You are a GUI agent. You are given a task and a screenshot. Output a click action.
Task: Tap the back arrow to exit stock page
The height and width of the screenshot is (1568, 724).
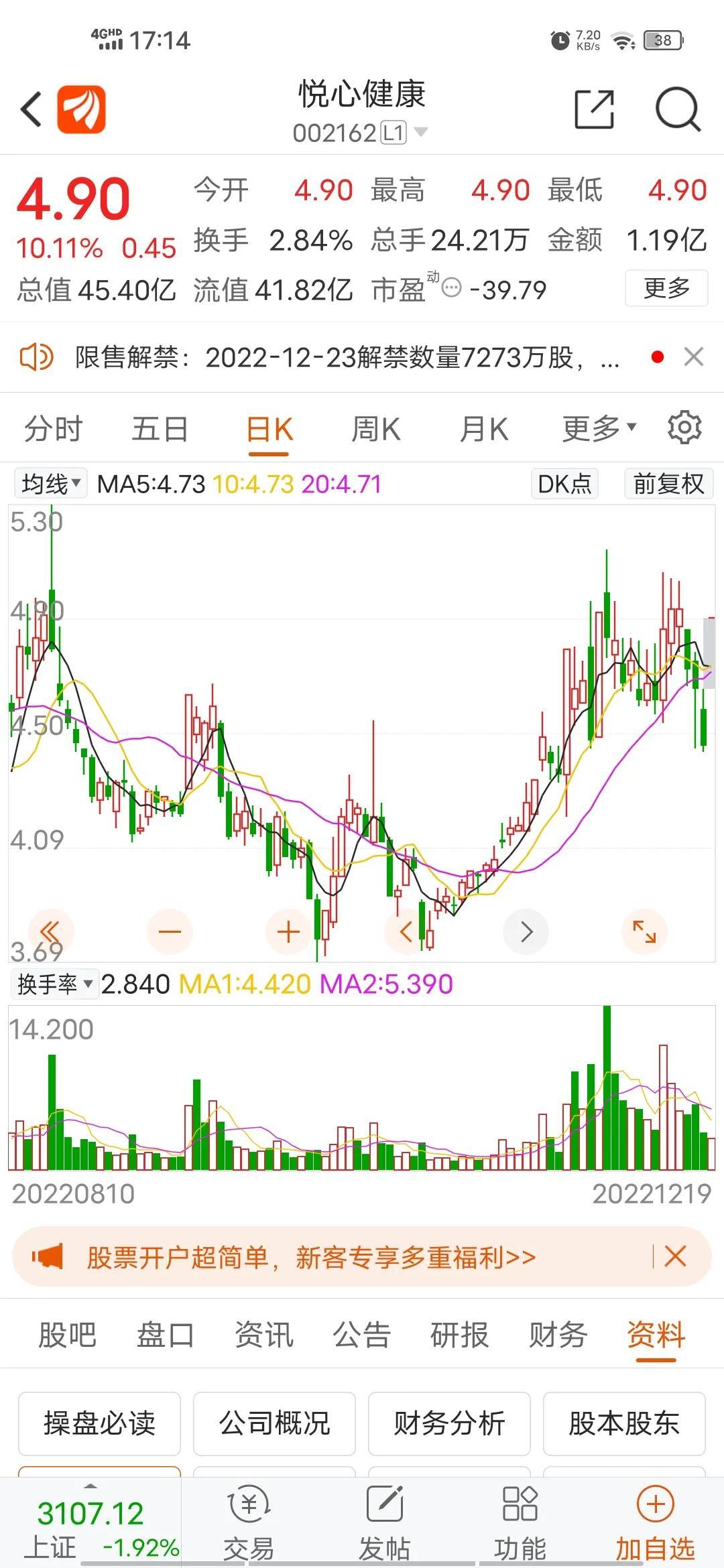(32, 109)
